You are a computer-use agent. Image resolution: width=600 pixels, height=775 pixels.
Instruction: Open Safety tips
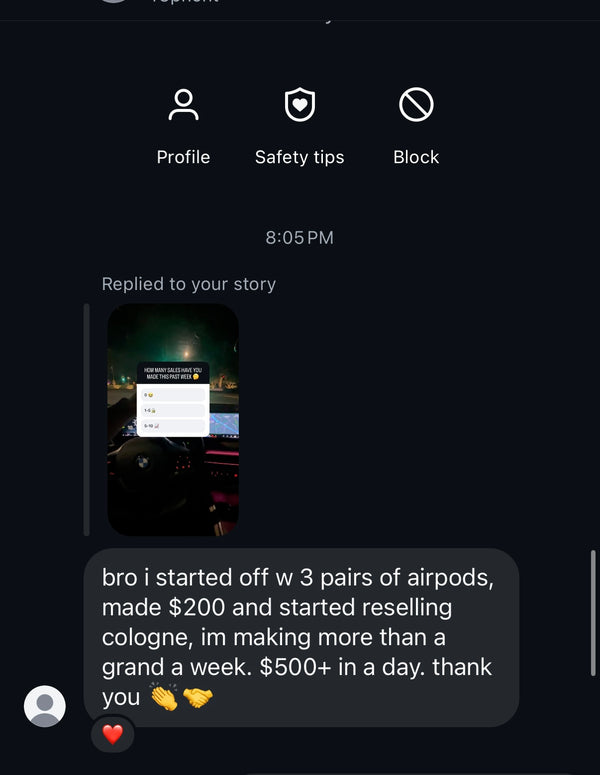(x=299, y=124)
